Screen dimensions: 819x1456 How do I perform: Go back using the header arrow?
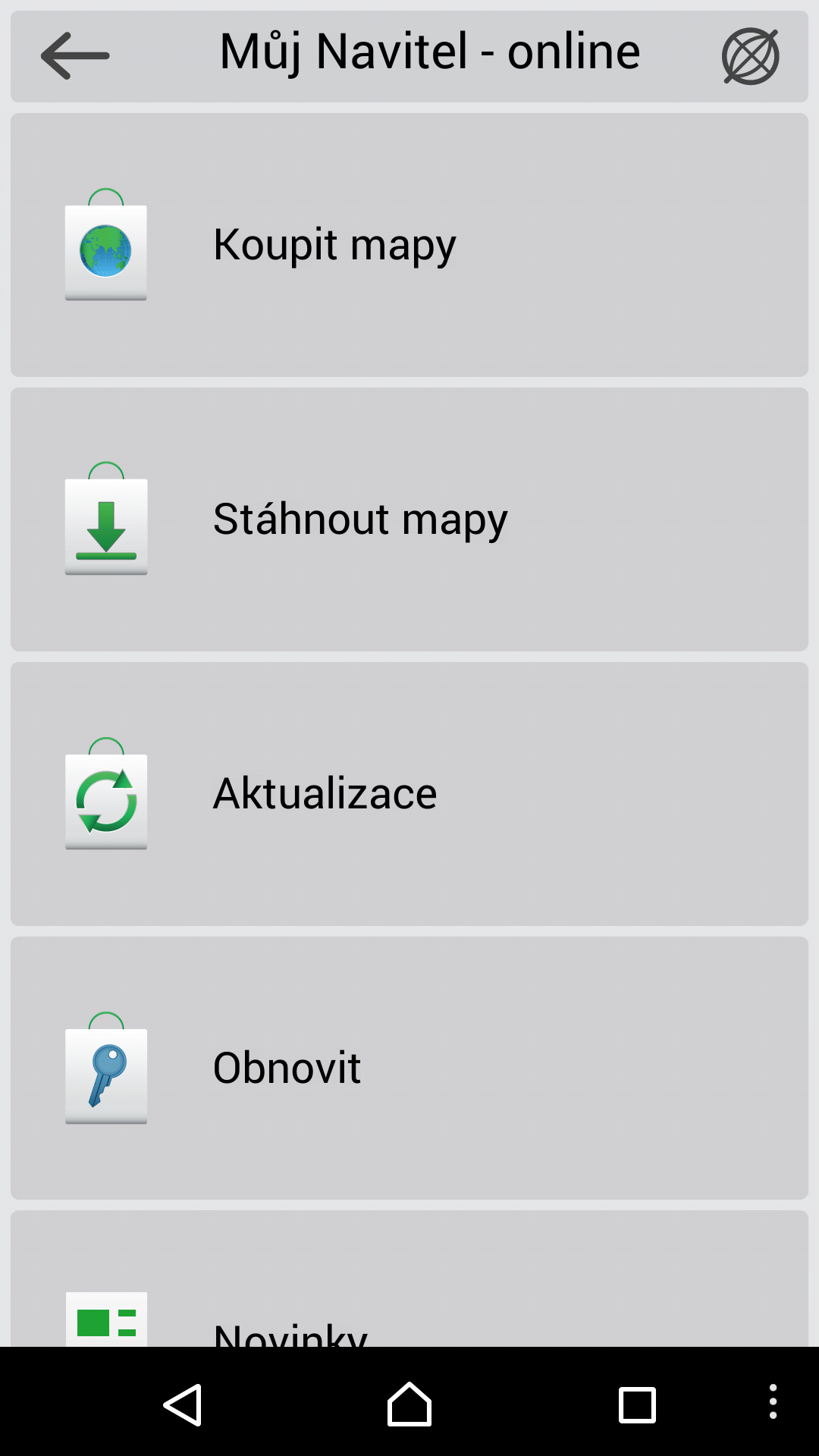[75, 55]
